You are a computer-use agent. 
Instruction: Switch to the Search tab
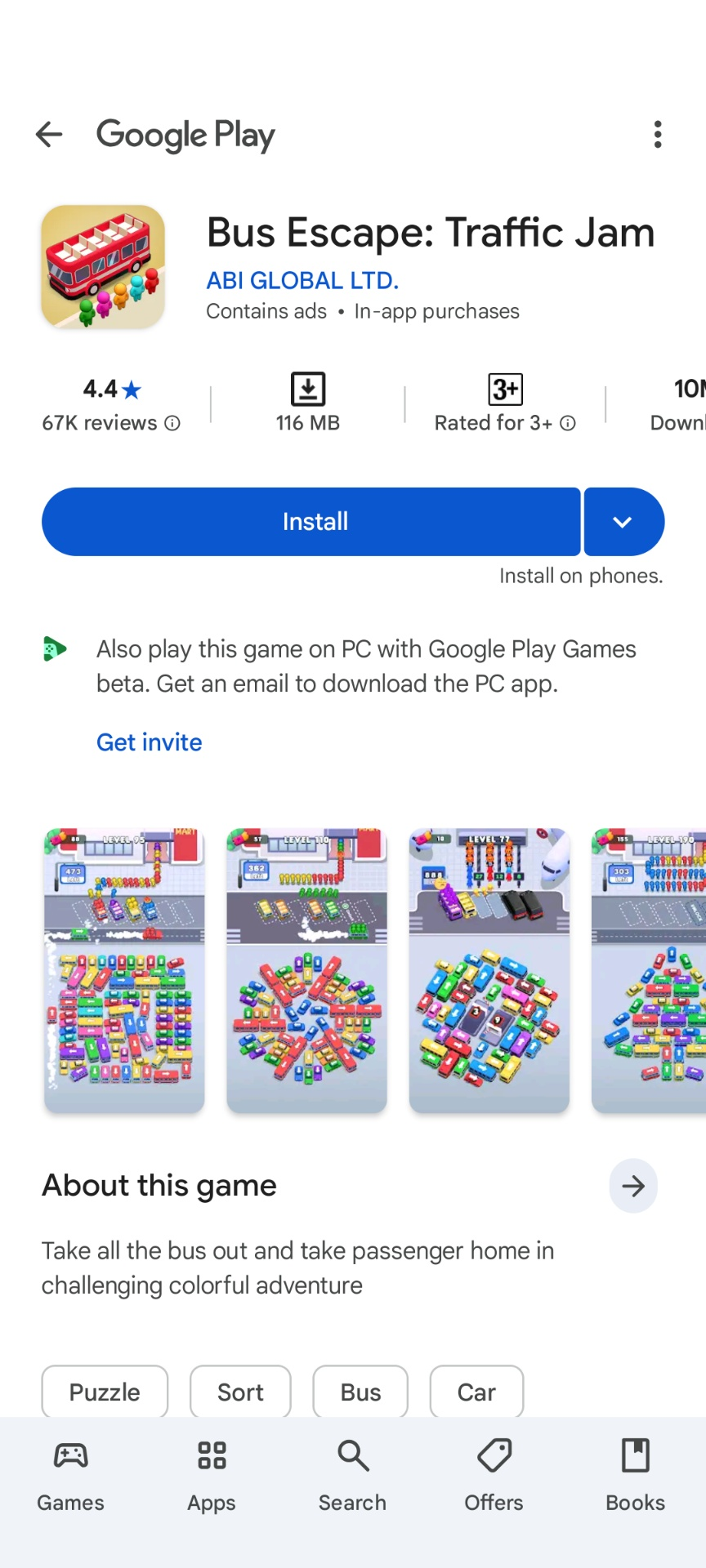click(x=352, y=1477)
